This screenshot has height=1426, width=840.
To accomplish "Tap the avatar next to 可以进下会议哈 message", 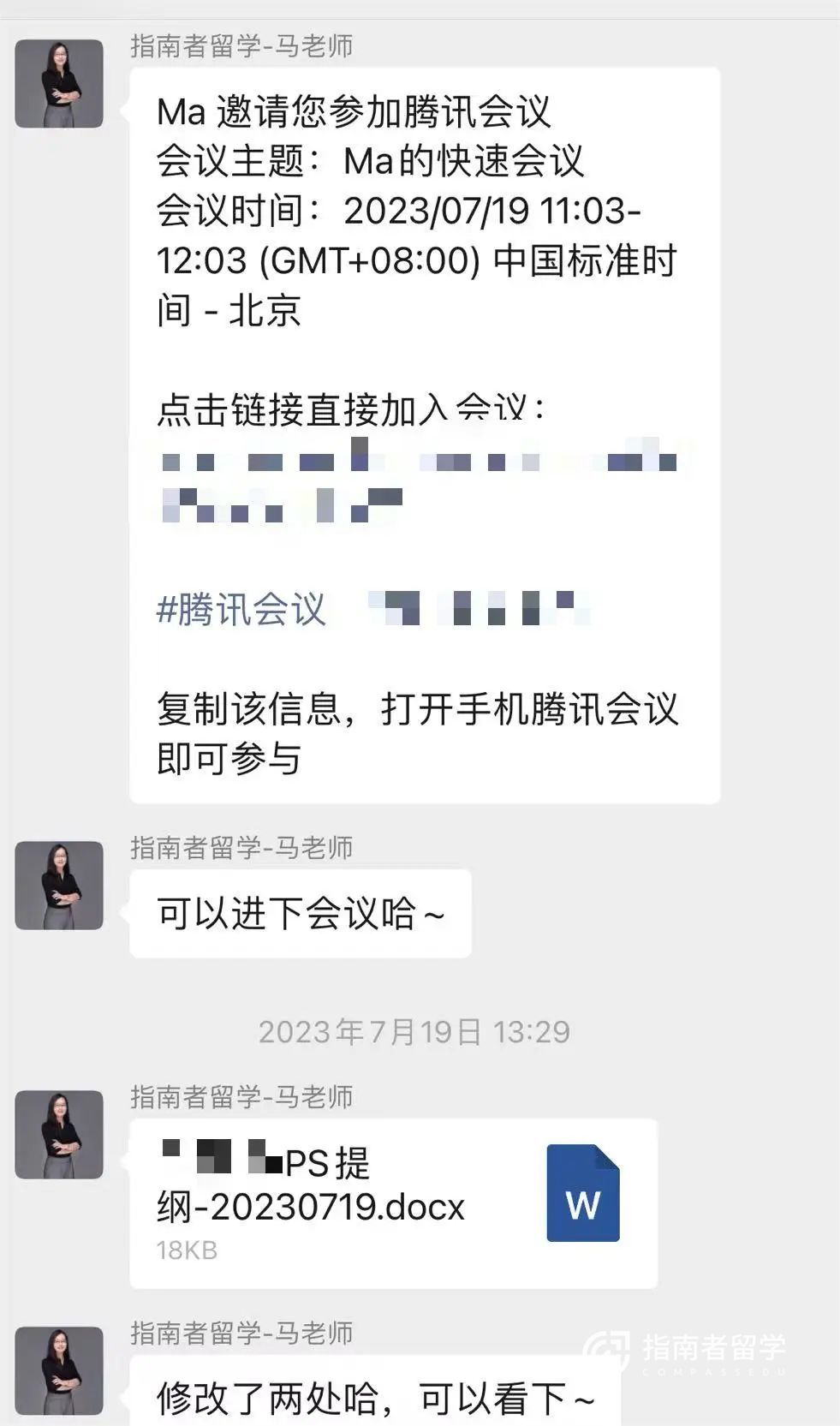I will (59, 886).
